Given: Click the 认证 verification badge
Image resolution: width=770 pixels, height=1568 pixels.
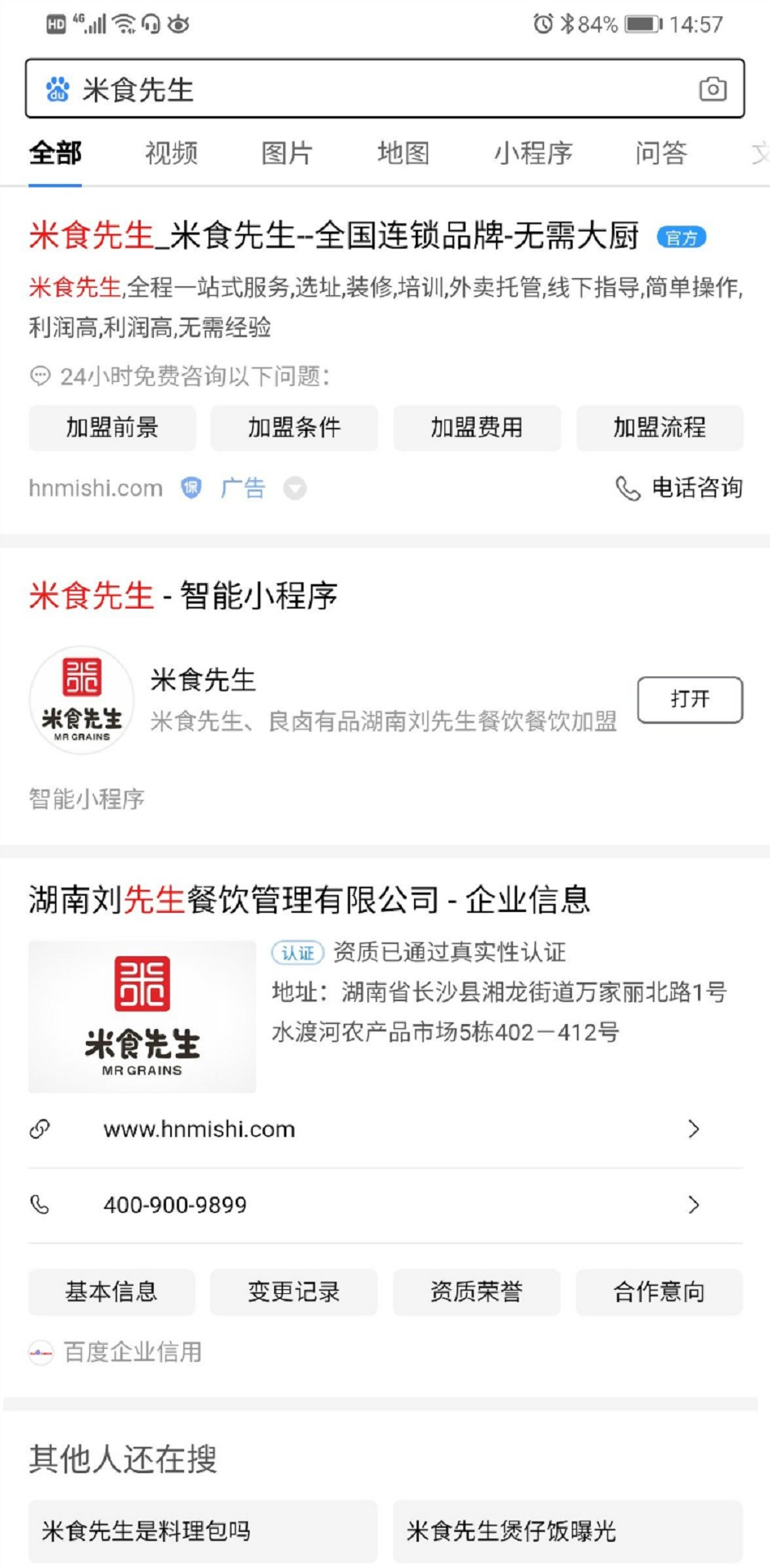Looking at the screenshot, I should 296,952.
